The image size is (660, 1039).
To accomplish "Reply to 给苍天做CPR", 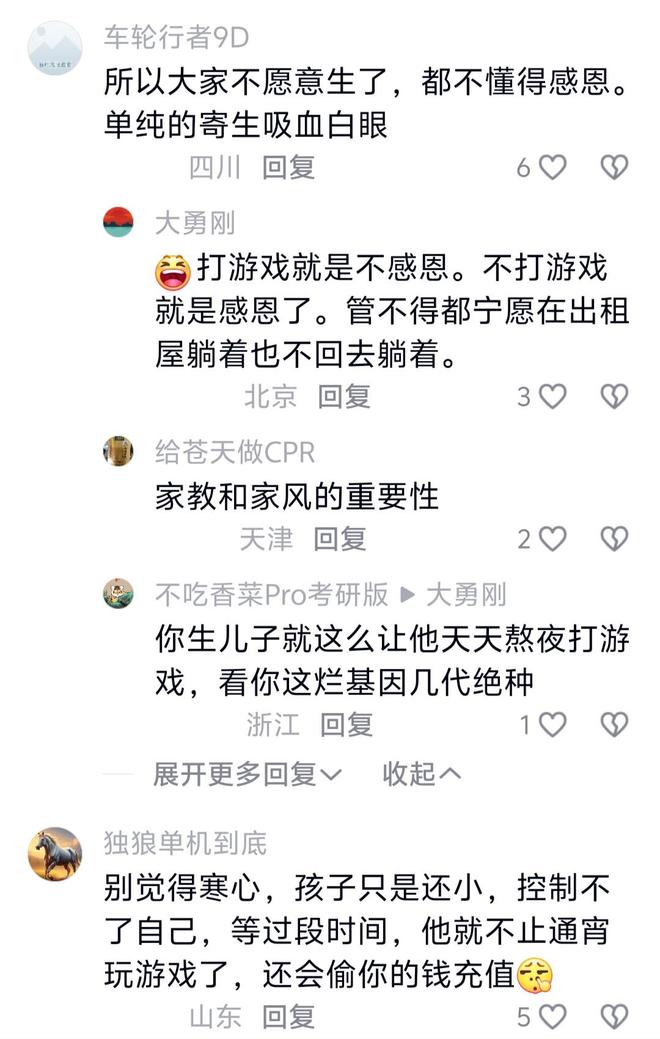I will click(x=340, y=540).
